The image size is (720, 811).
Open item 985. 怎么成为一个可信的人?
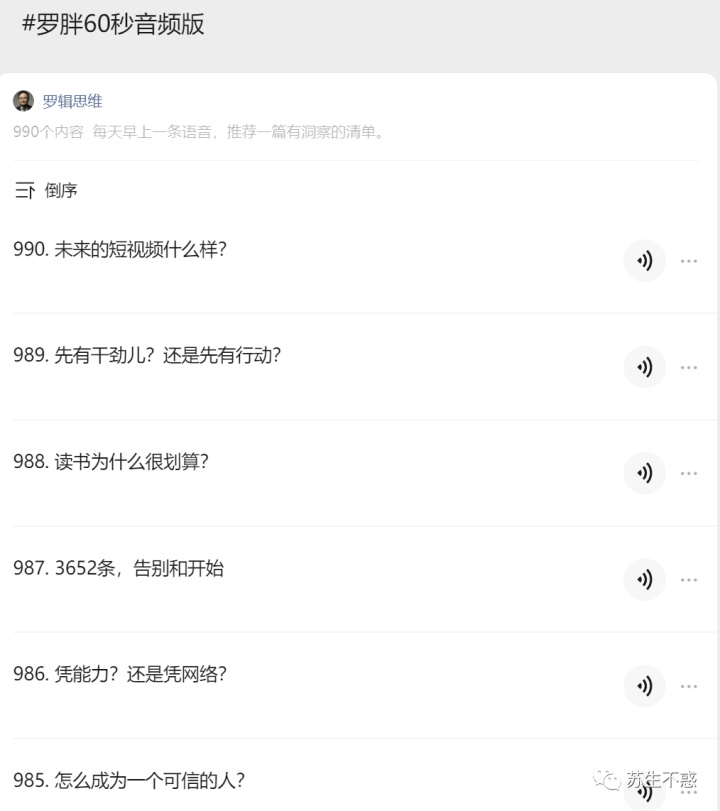[129, 780]
